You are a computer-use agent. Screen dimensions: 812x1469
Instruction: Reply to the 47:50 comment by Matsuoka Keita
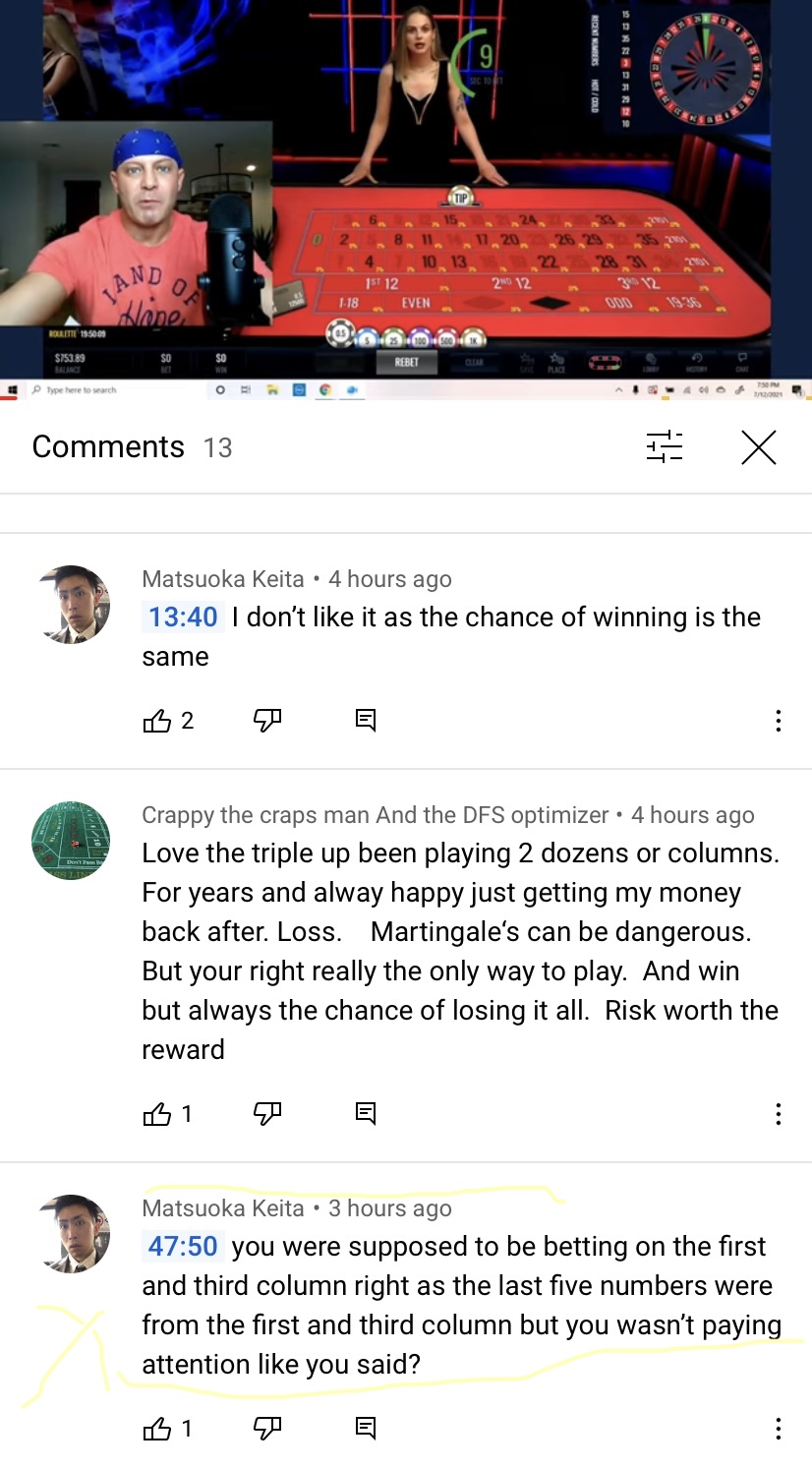[x=366, y=1429]
